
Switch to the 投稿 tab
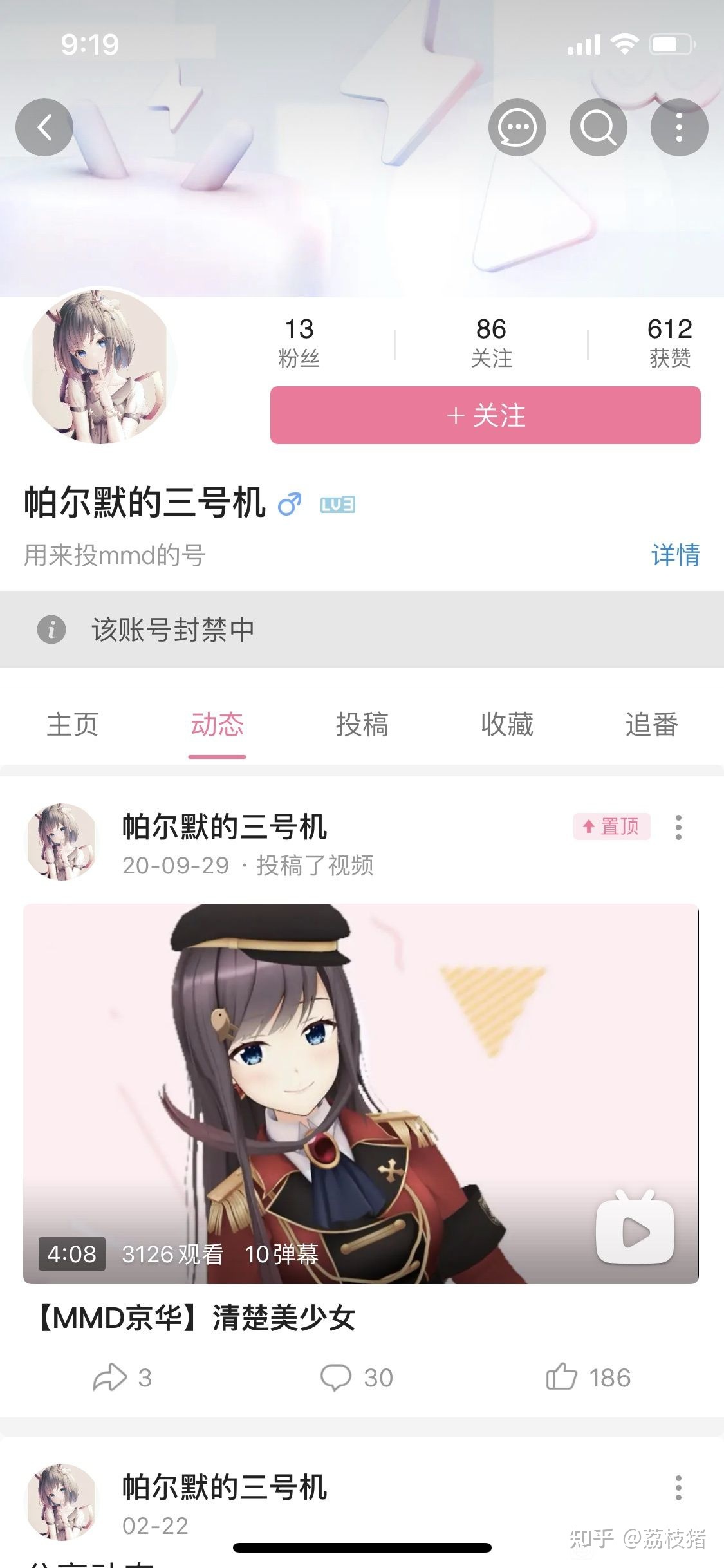tap(362, 725)
